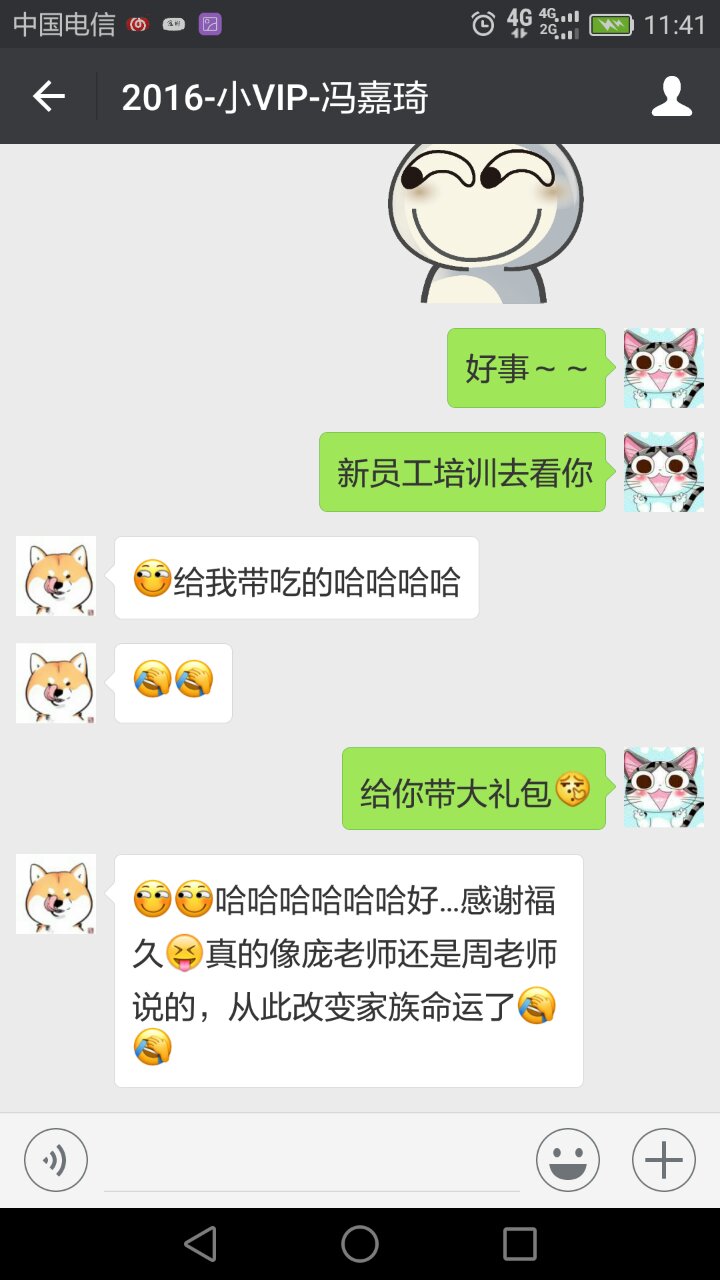The height and width of the screenshot is (1280, 720).
Task: Open the cat avatar beside 好事~~
Action: (663, 368)
